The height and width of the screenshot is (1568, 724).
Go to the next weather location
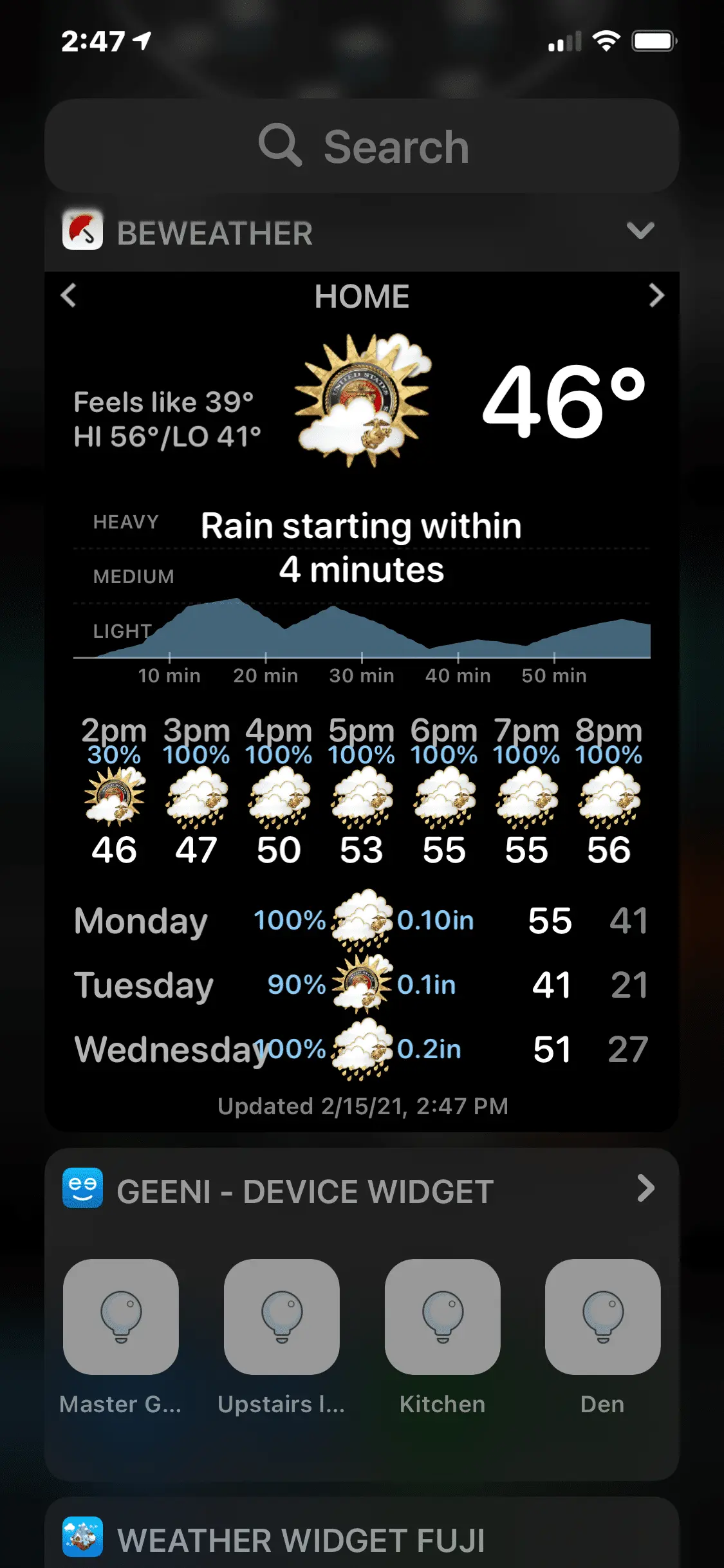(656, 296)
